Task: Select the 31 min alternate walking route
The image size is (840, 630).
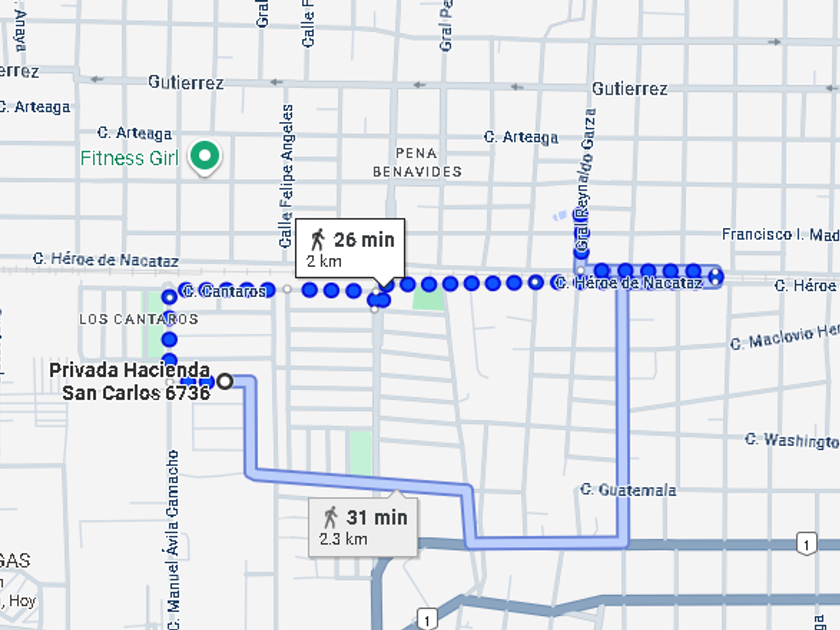Action: [x=364, y=526]
